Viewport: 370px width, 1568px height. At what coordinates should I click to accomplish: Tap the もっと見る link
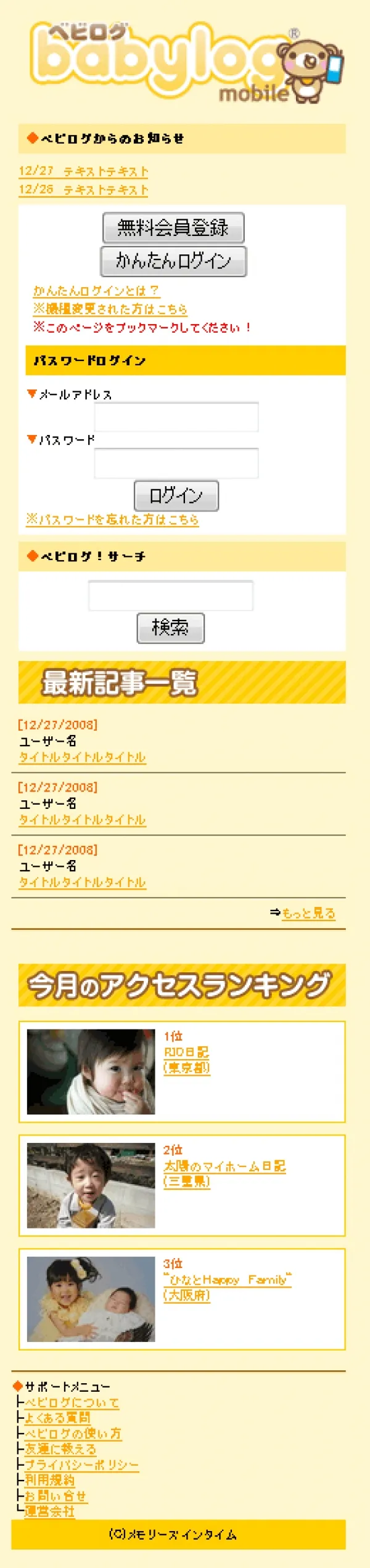pyautogui.click(x=308, y=913)
